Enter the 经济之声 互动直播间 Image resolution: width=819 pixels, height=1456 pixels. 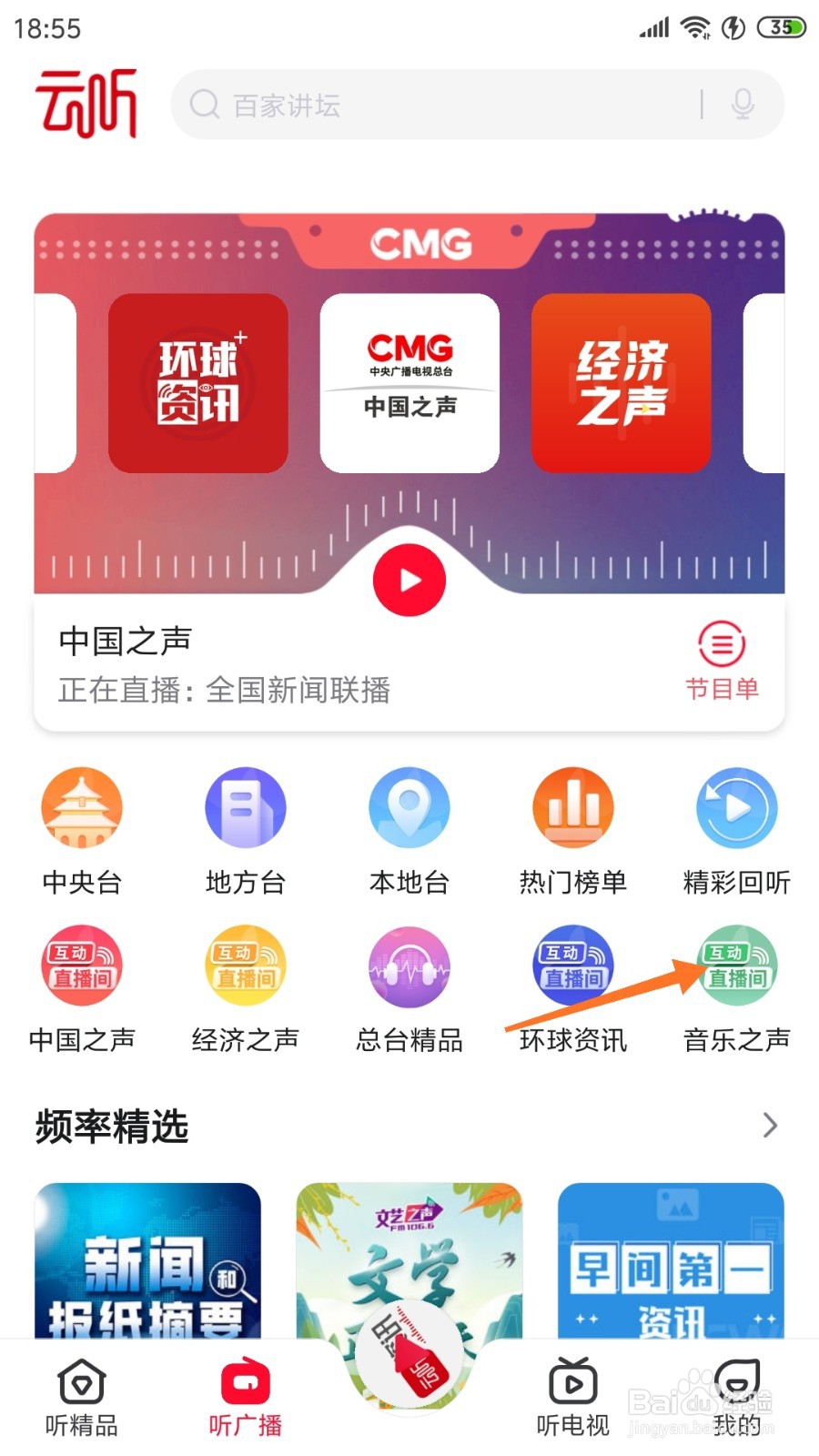pyautogui.click(x=245, y=966)
